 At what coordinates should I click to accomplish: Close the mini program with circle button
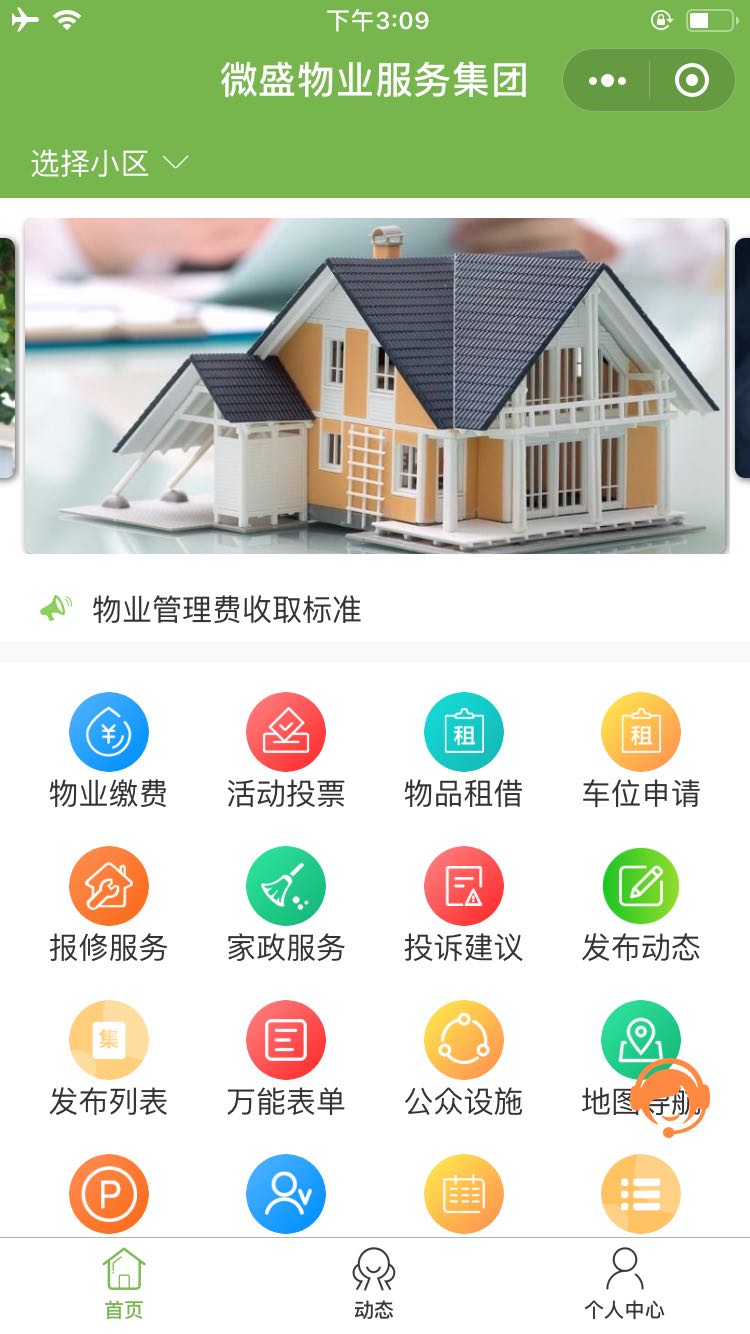[691, 81]
